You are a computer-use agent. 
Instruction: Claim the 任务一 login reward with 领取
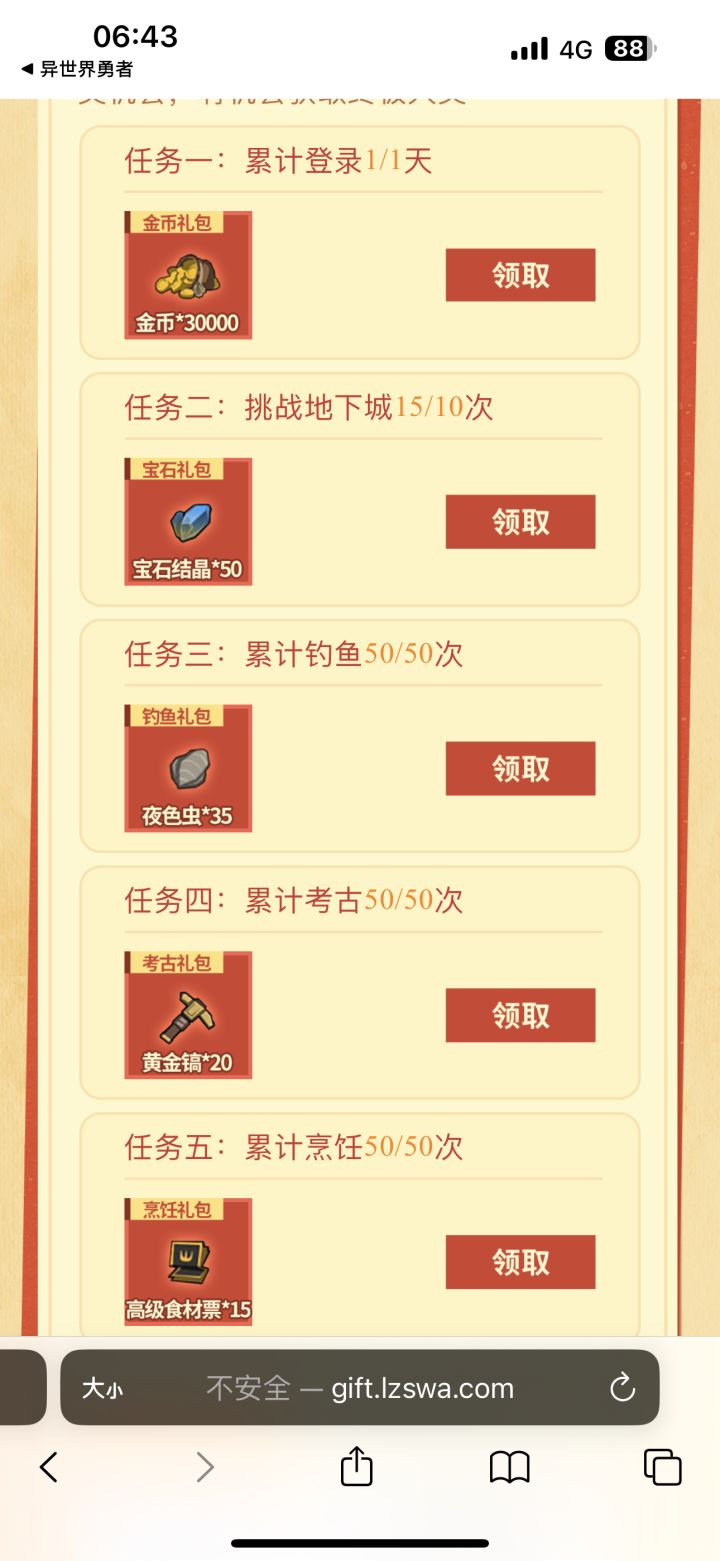[520, 275]
